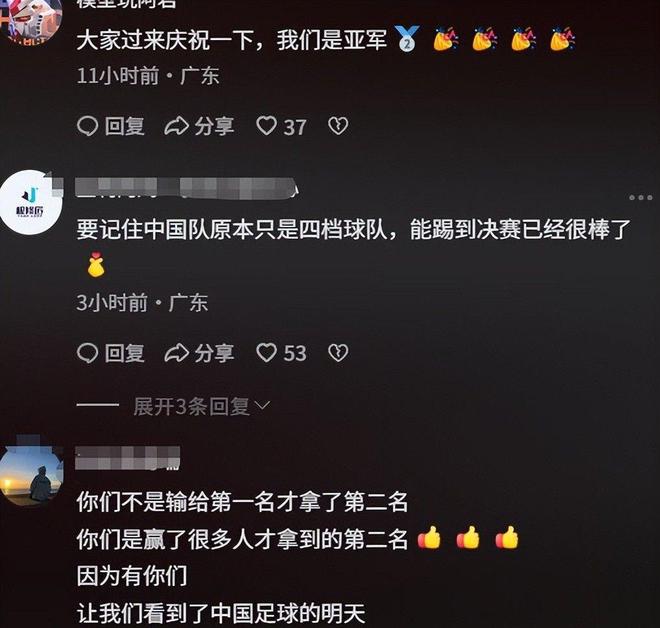The width and height of the screenshot is (660, 628).
Task: Open avatar of the 第二名 commenter
Action: click(x=30, y=477)
